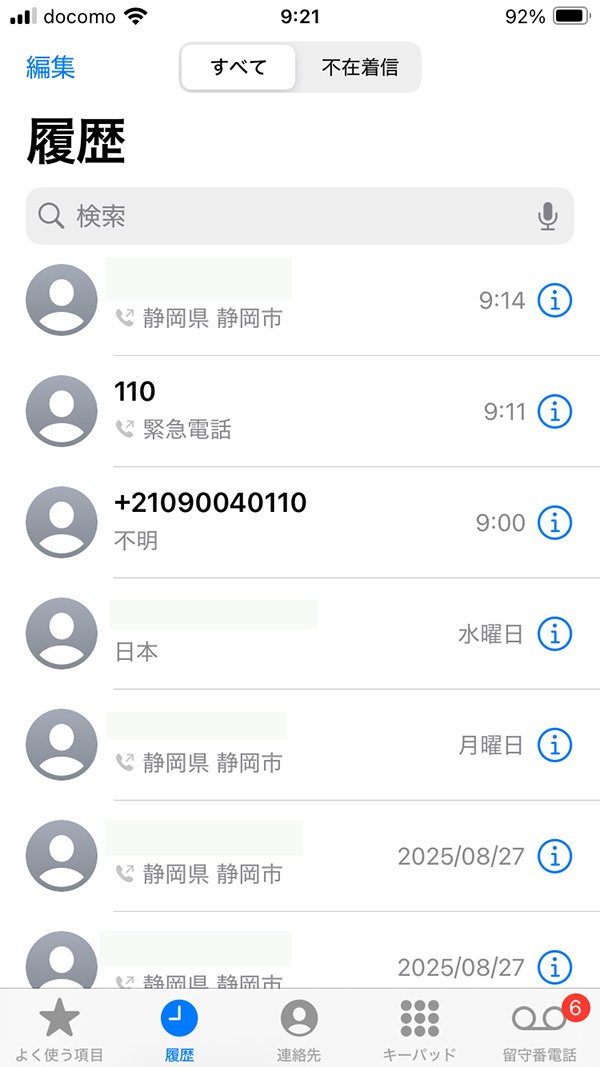The width and height of the screenshot is (600, 1067).
Task: Switch to the 不在着信 missed calls segment
Action: pos(359,67)
